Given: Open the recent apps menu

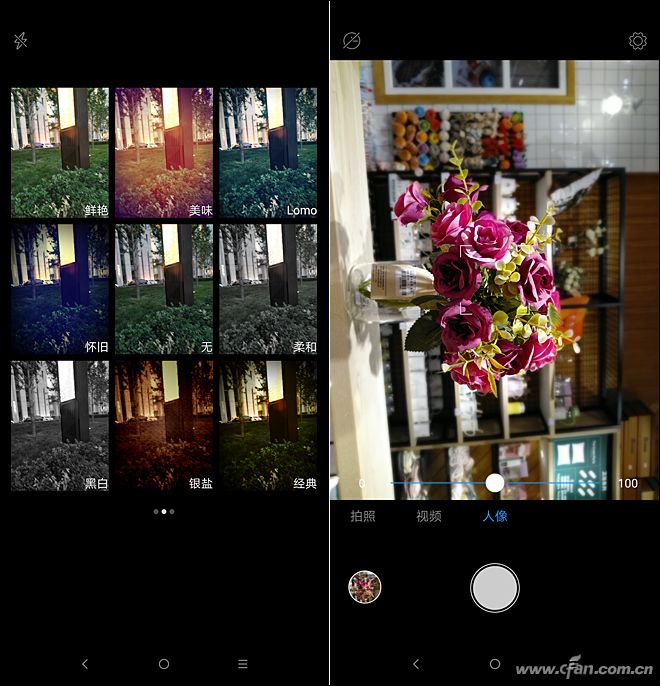Looking at the screenshot, I should [243, 663].
